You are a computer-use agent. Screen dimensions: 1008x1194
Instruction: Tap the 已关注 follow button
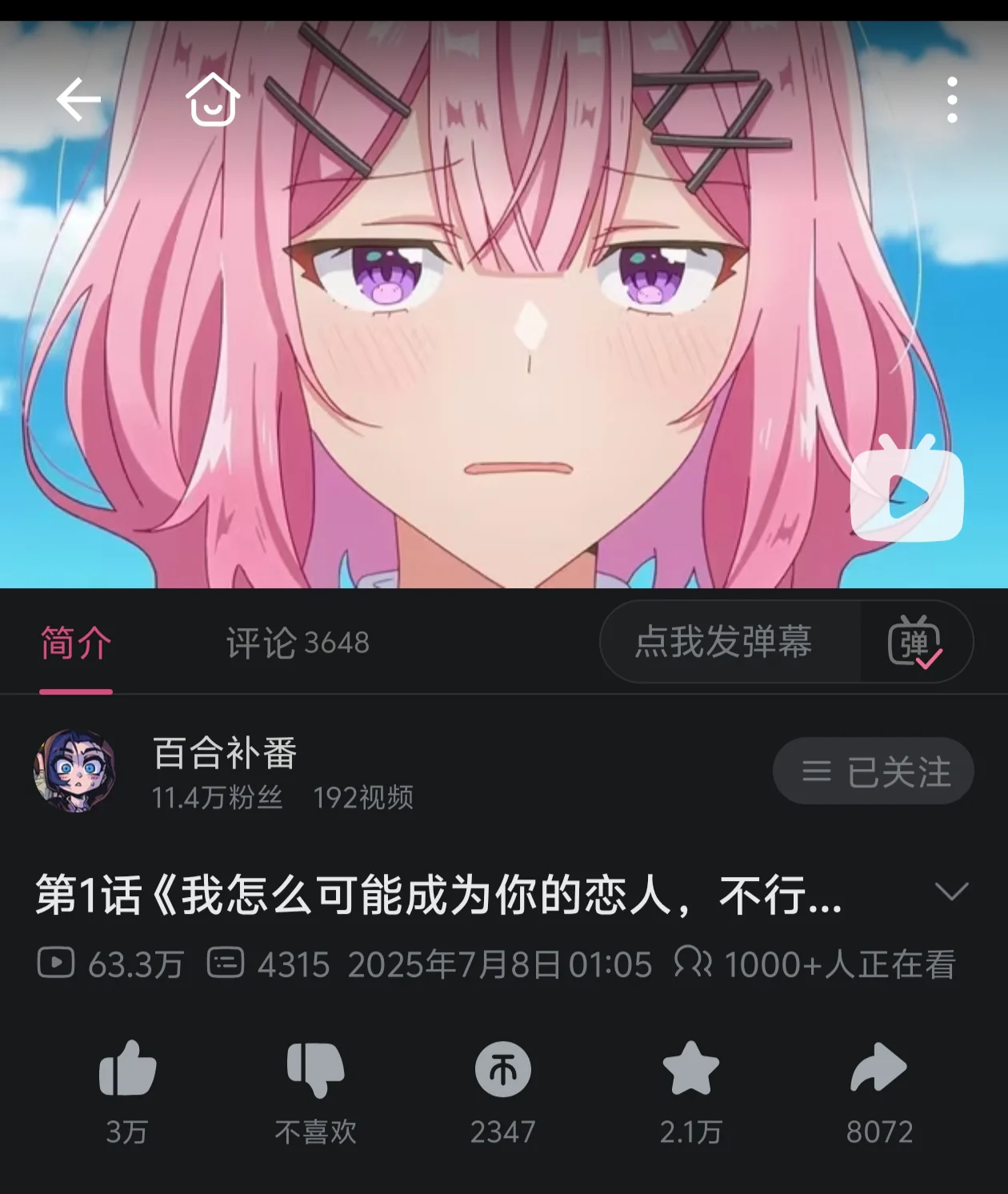(x=873, y=771)
